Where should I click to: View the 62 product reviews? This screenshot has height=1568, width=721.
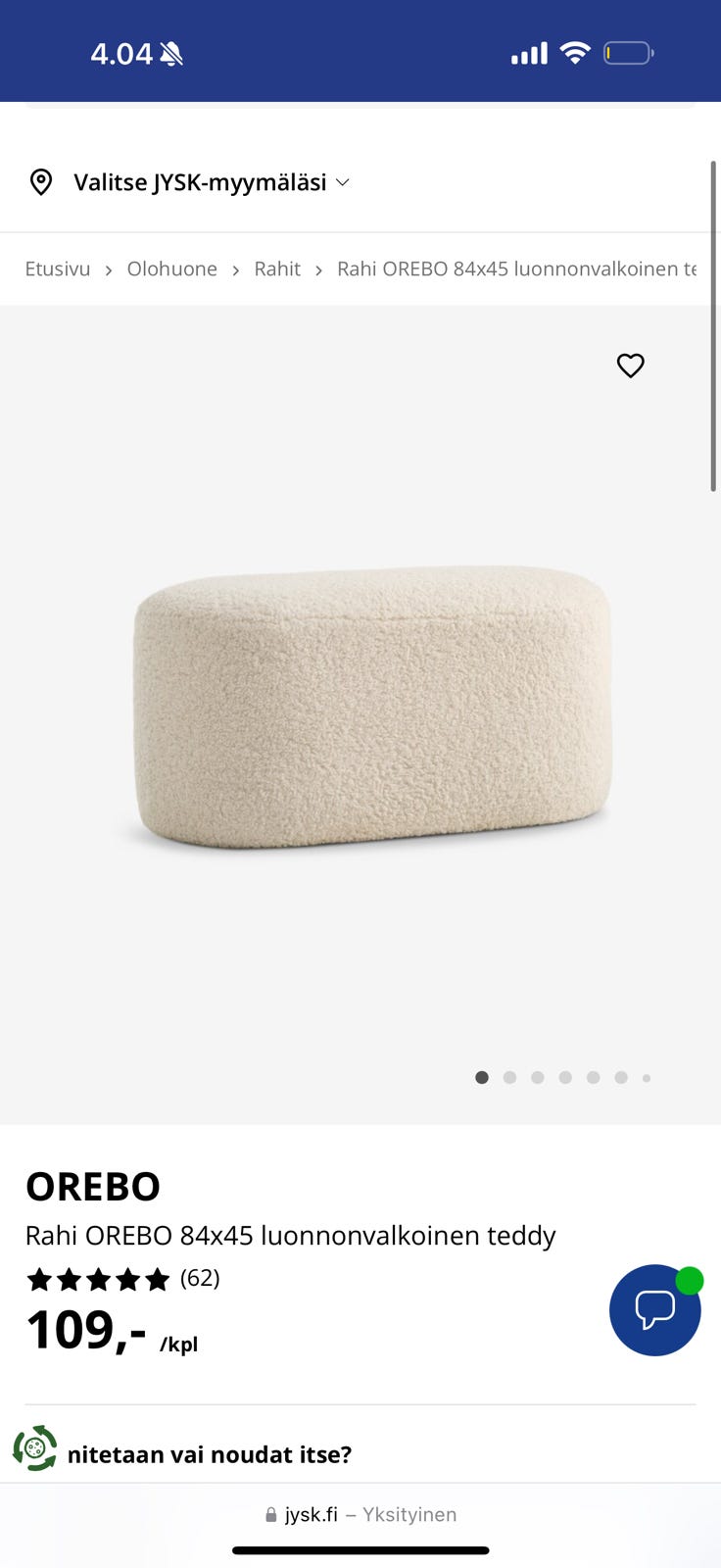click(x=200, y=1278)
